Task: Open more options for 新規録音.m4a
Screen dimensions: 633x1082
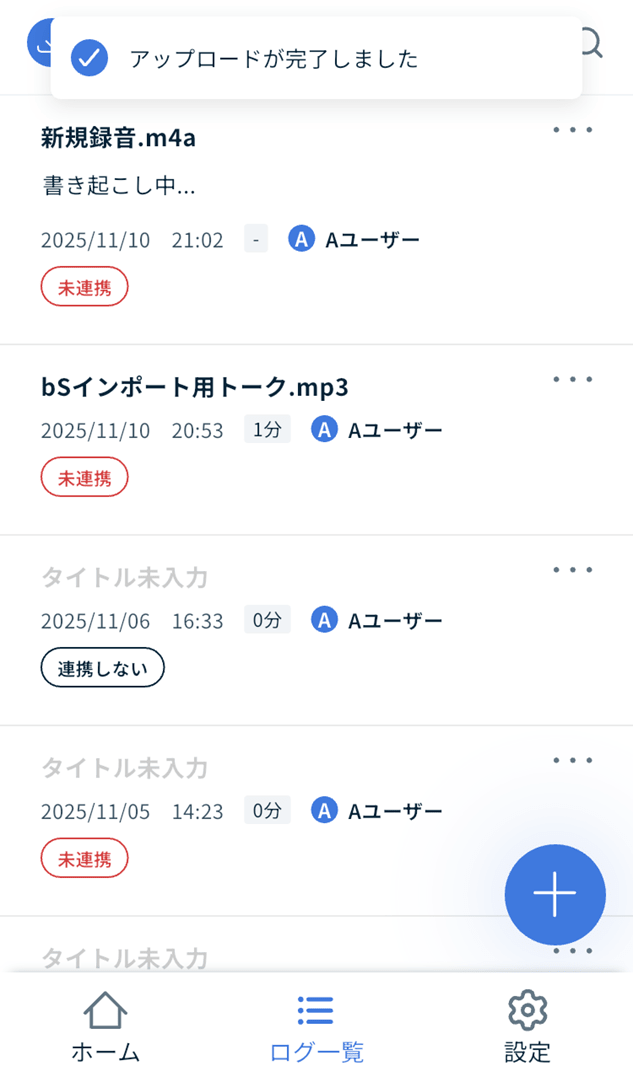Action: [573, 130]
